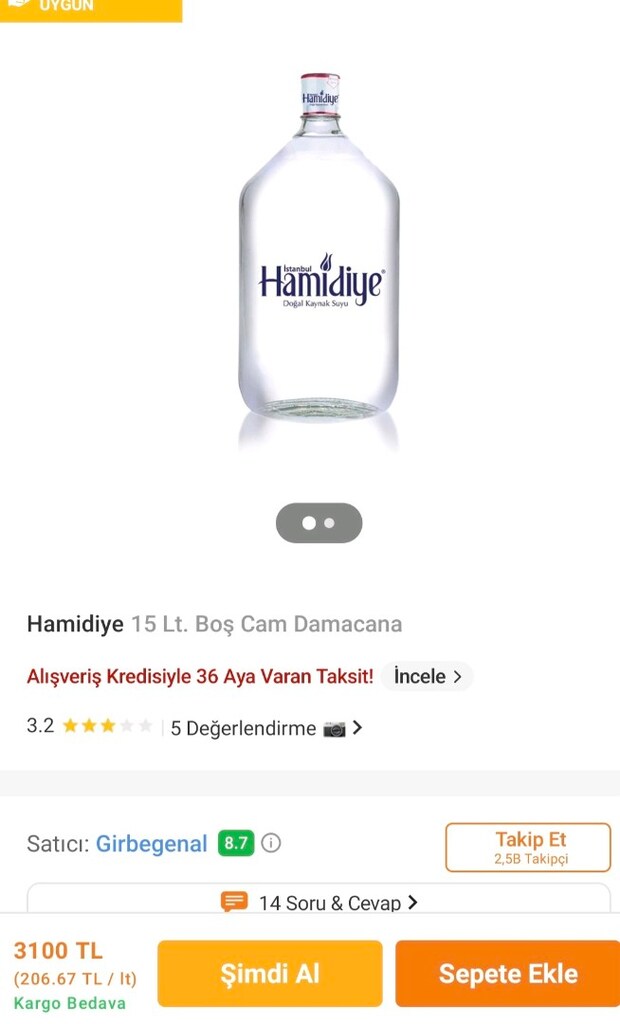Tap Şimdi Al to buy now
Image resolution: width=620 pixels, height=1024 pixels.
coord(270,973)
